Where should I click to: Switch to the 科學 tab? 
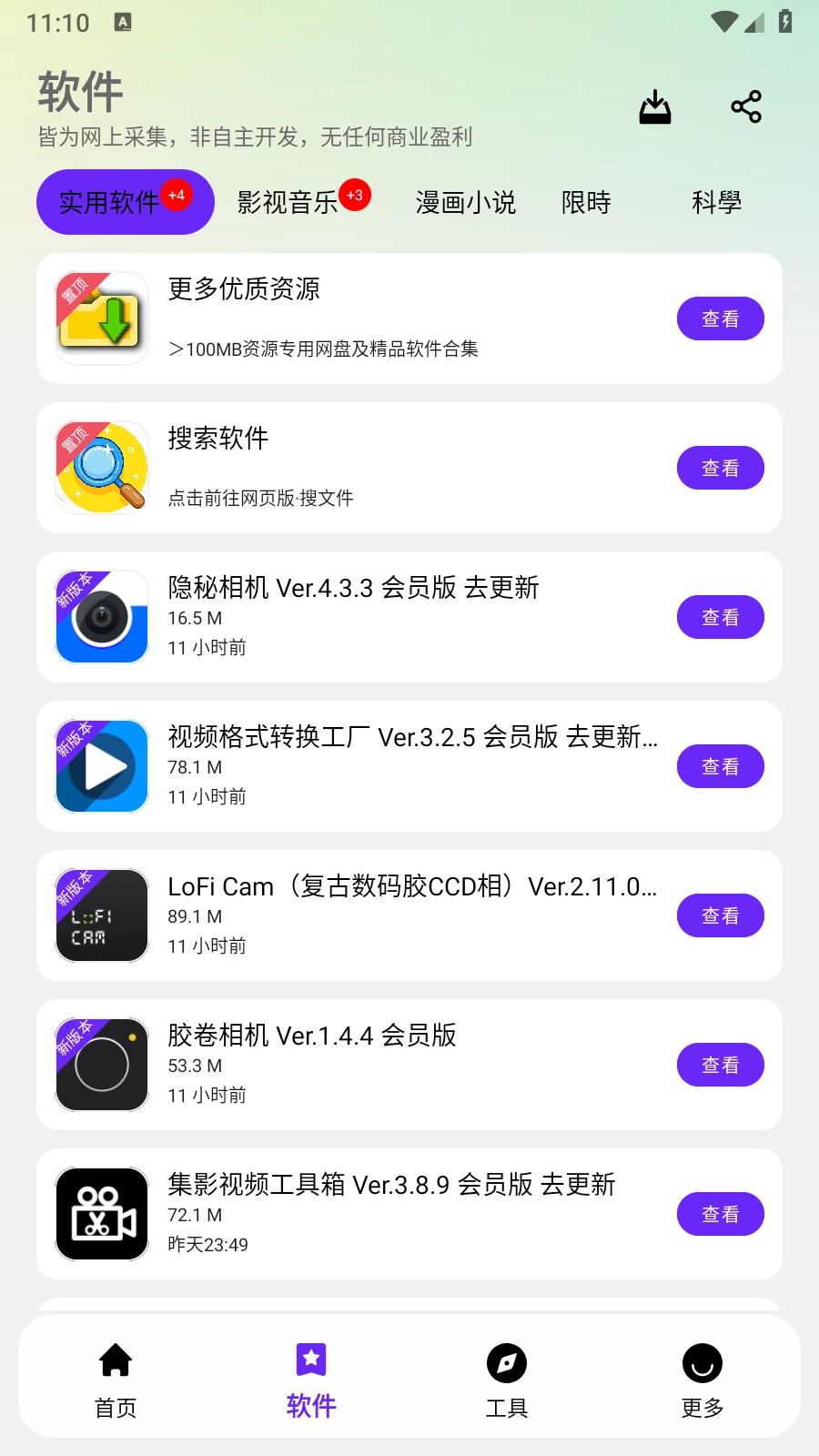point(716,202)
